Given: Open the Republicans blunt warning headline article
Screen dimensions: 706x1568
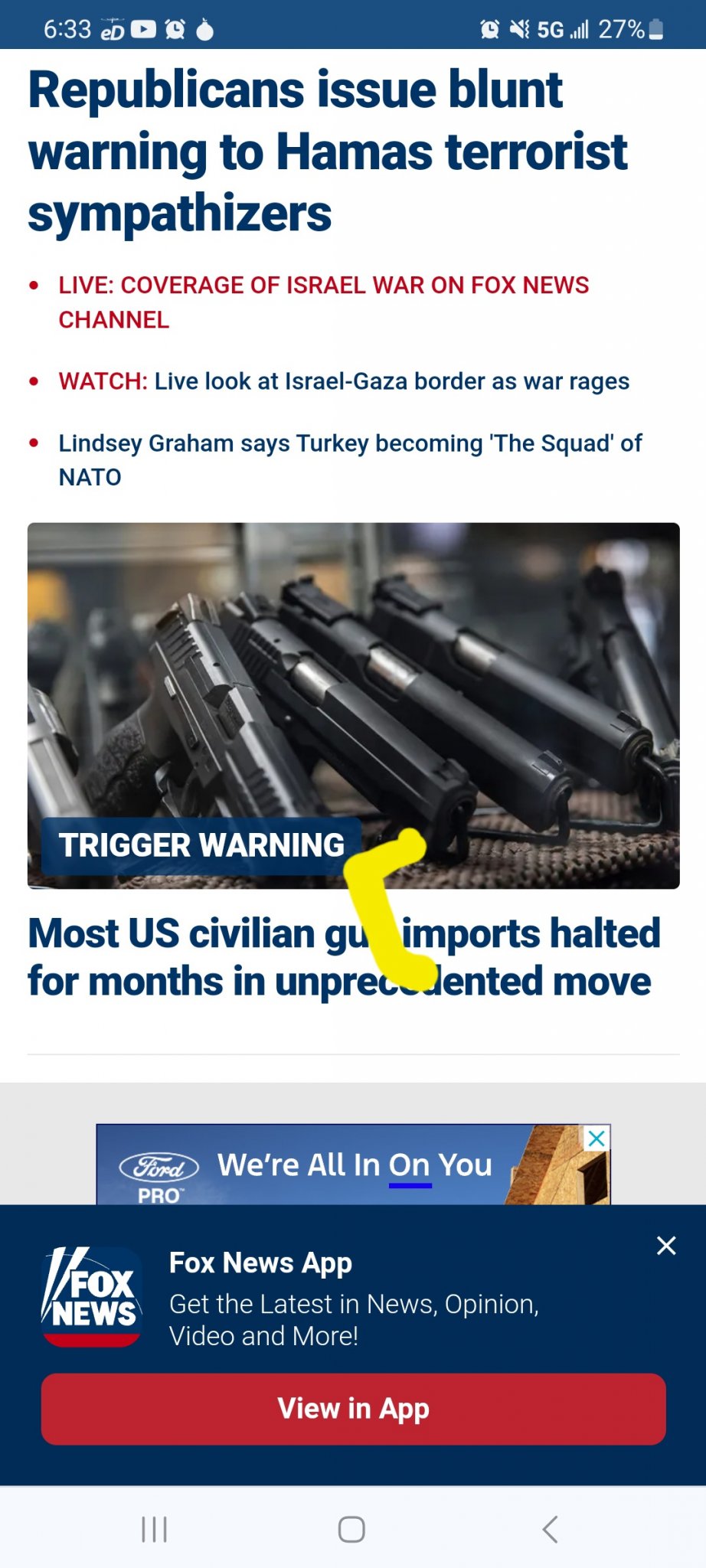Looking at the screenshot, I should pos(327,151).
